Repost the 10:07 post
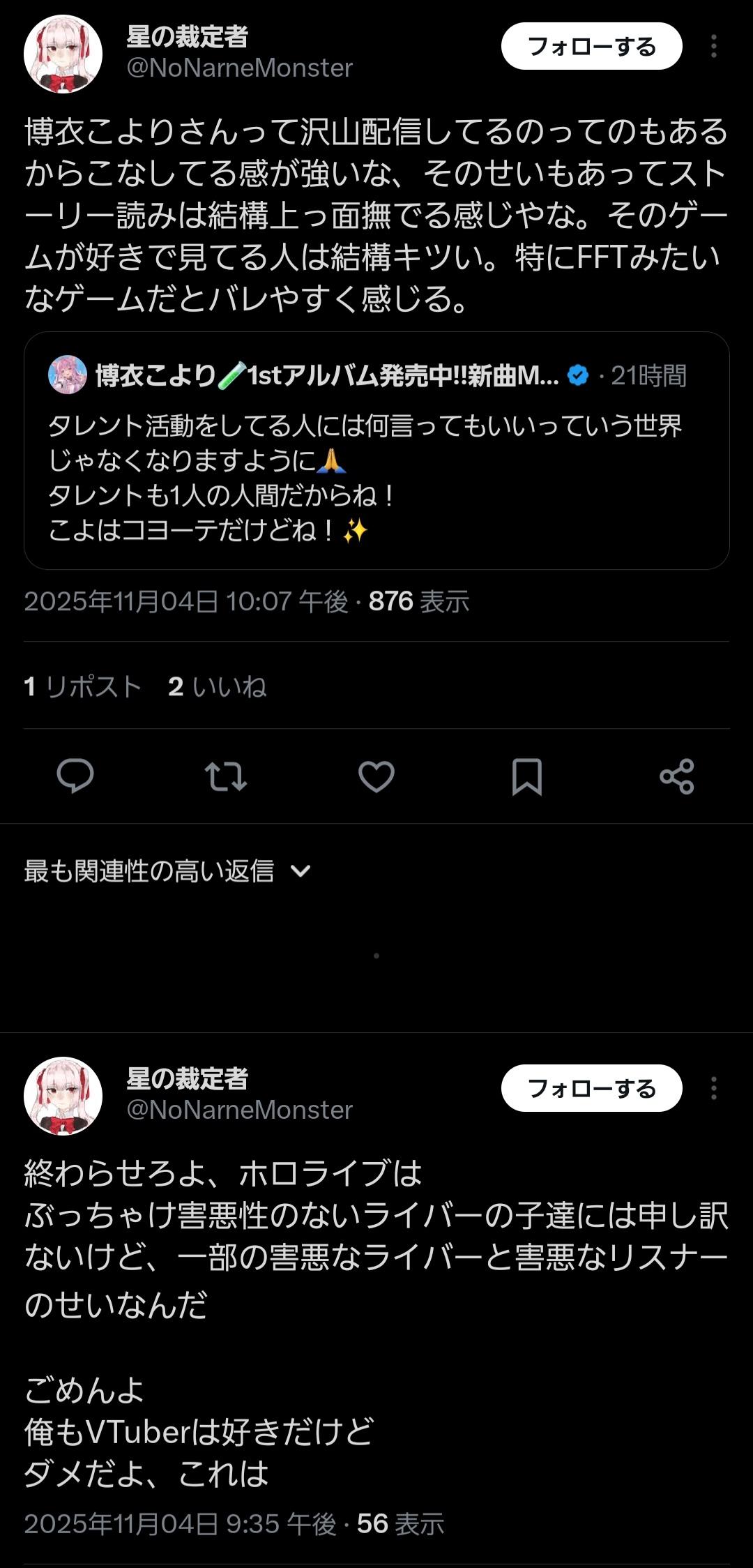 [225, 776]
